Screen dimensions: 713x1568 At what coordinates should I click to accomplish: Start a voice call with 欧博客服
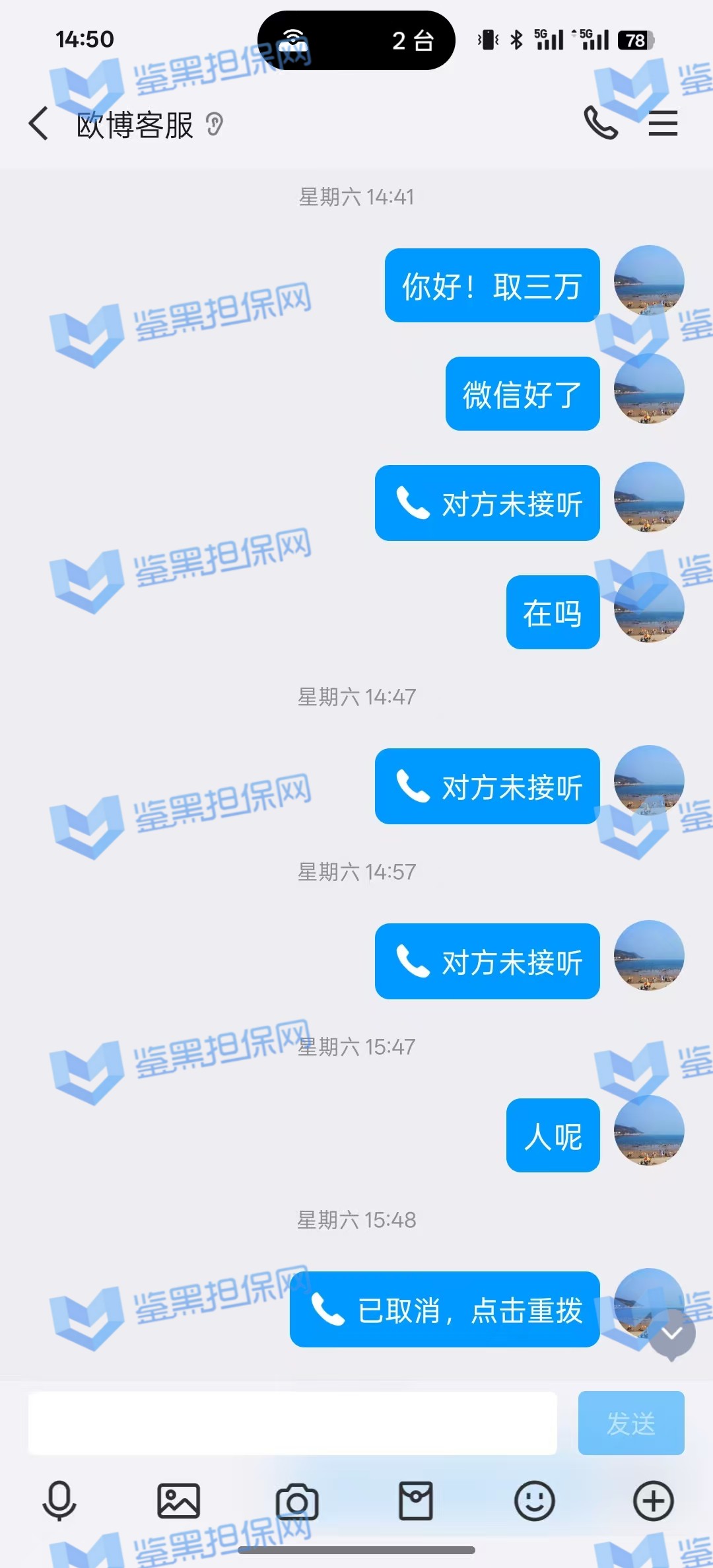601,123
